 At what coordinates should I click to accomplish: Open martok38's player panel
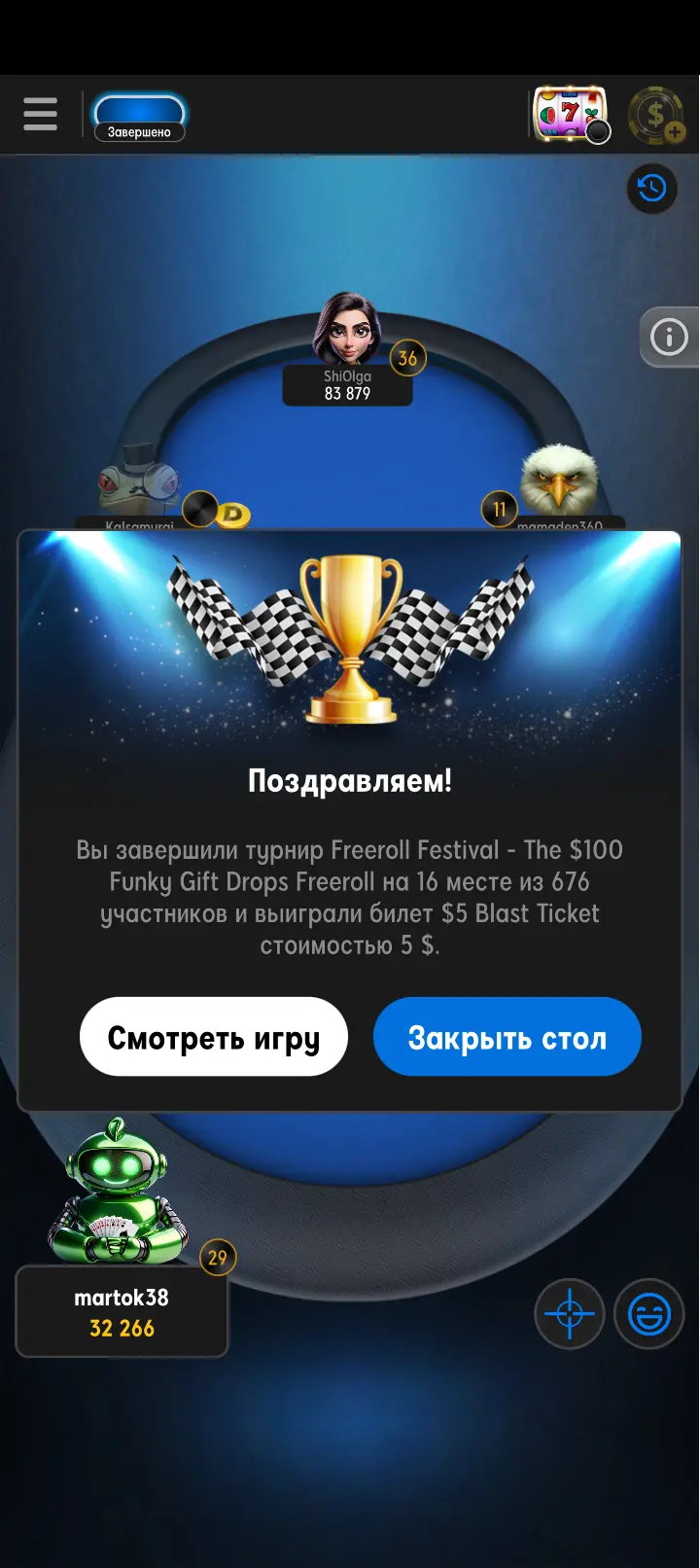(x=122, y=1311)
